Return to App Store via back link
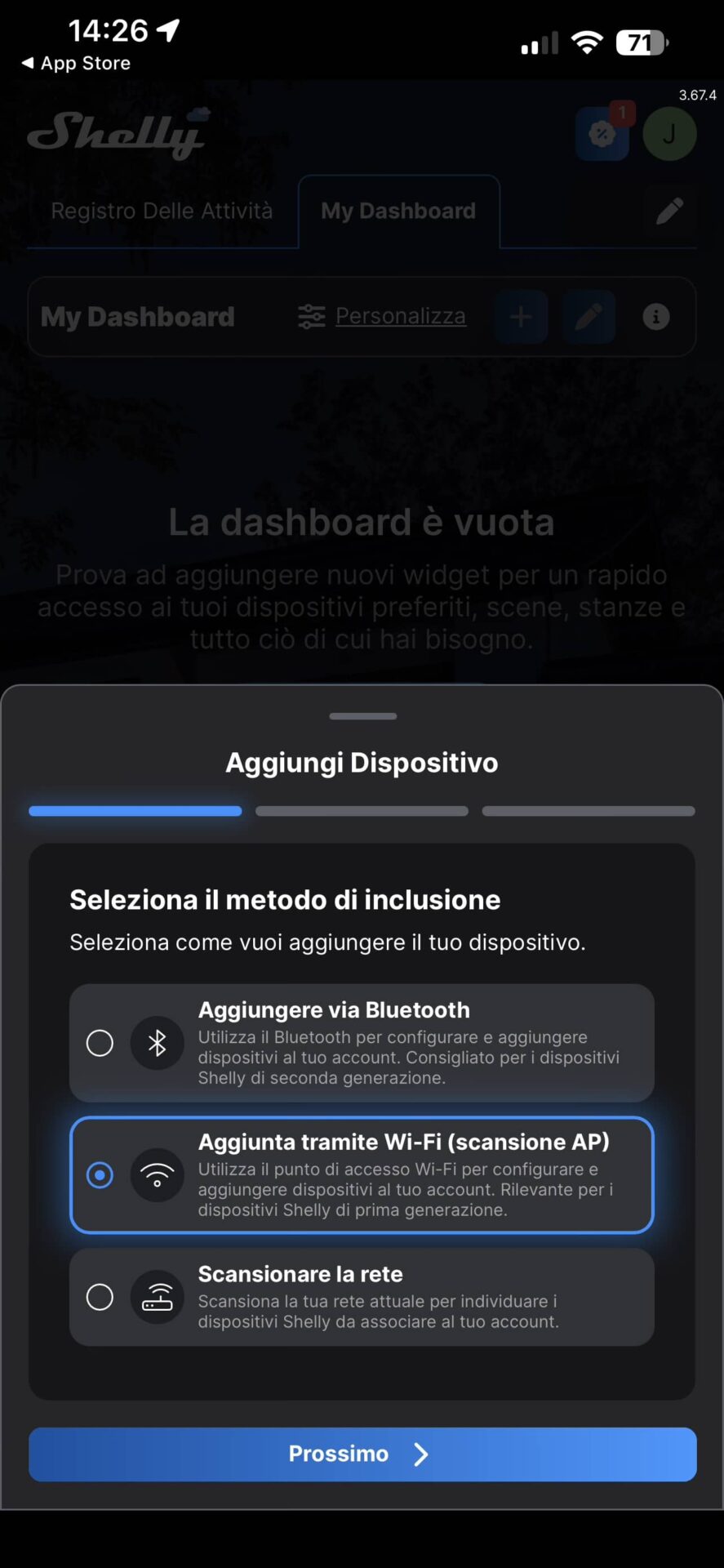Viewport: 724px width, 1568px height. click(76, 63)
